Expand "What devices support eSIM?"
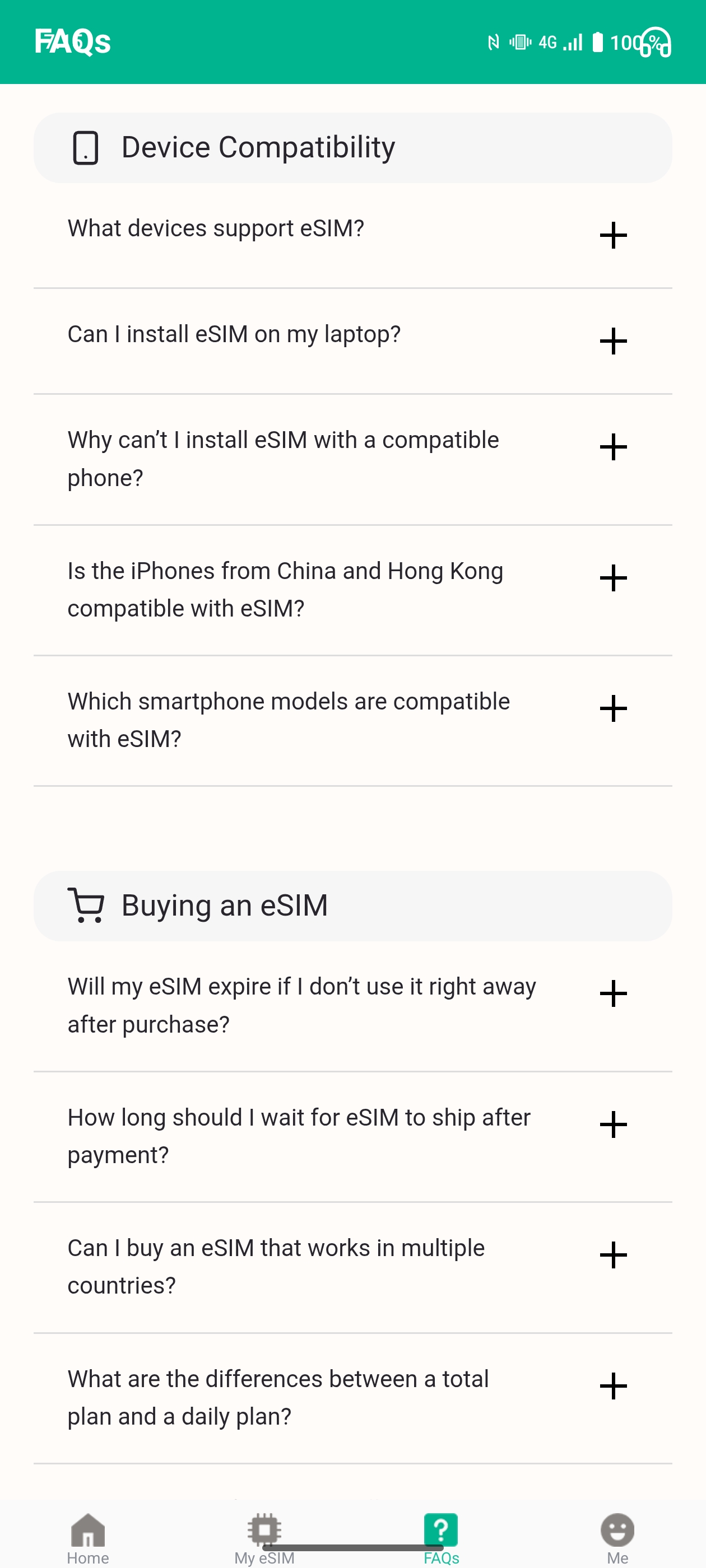The height and width of the screenshot is (1568, 706). [x=352, y=236]
